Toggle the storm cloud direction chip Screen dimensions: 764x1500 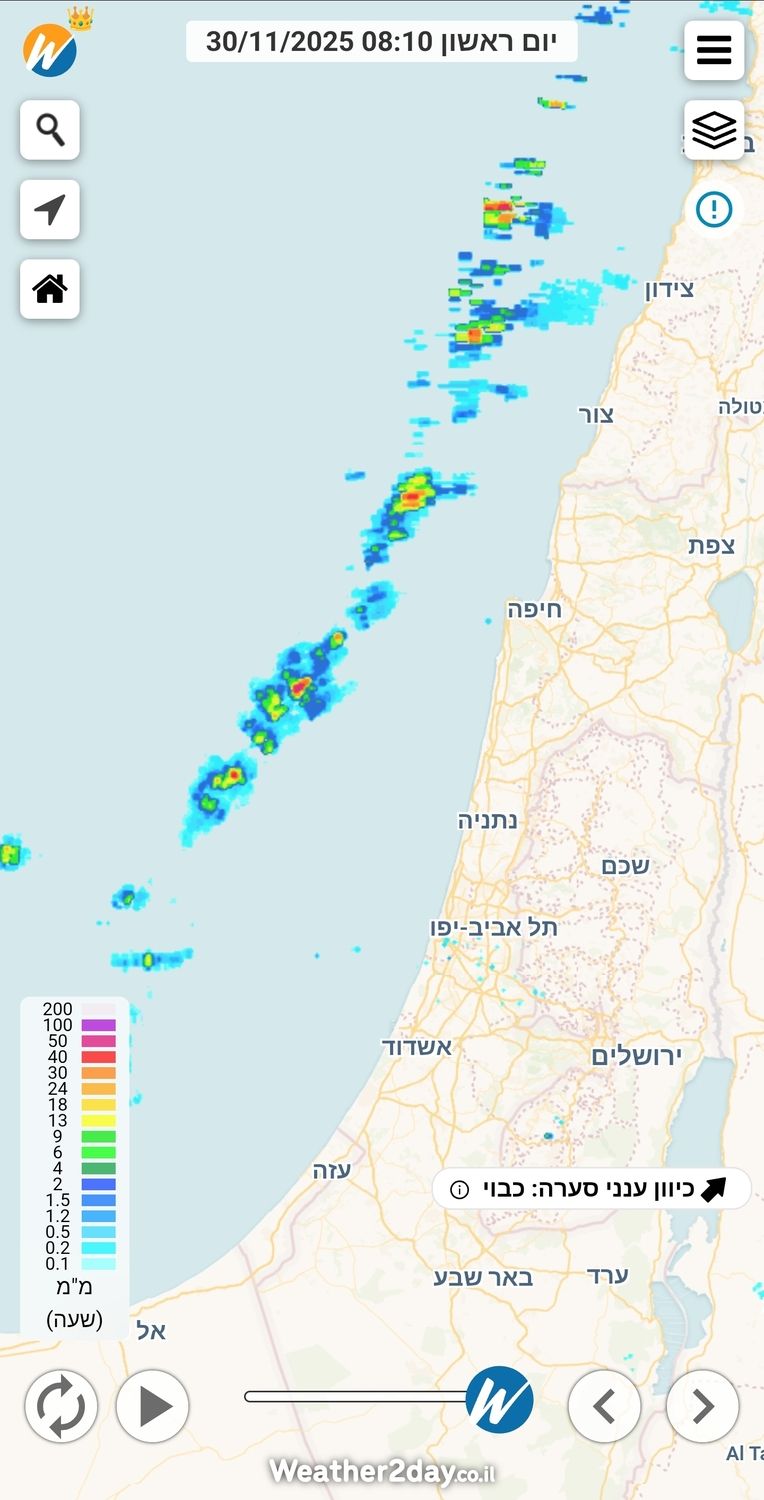pos(592,1189)
